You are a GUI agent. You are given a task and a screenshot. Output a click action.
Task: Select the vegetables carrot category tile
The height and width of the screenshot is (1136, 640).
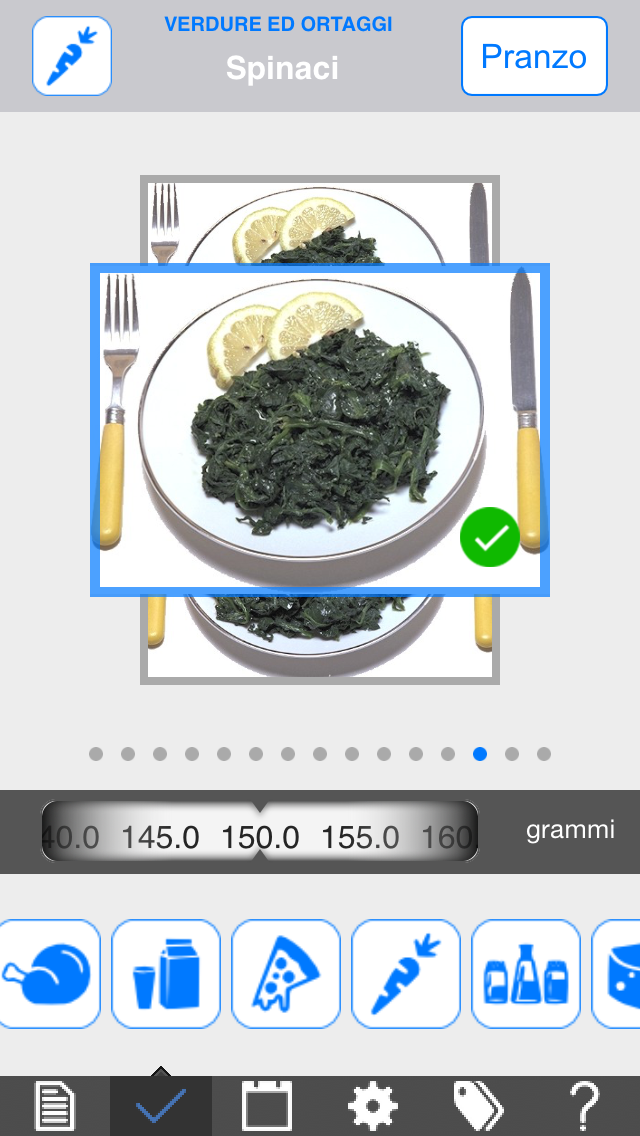406,974
